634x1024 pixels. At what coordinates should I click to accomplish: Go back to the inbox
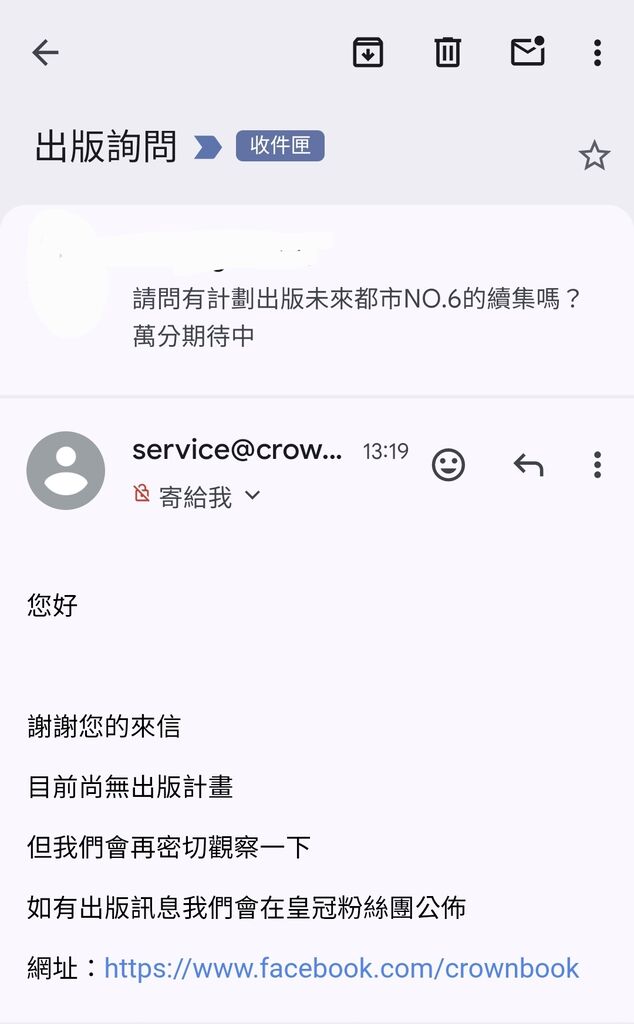coord(45,52)
